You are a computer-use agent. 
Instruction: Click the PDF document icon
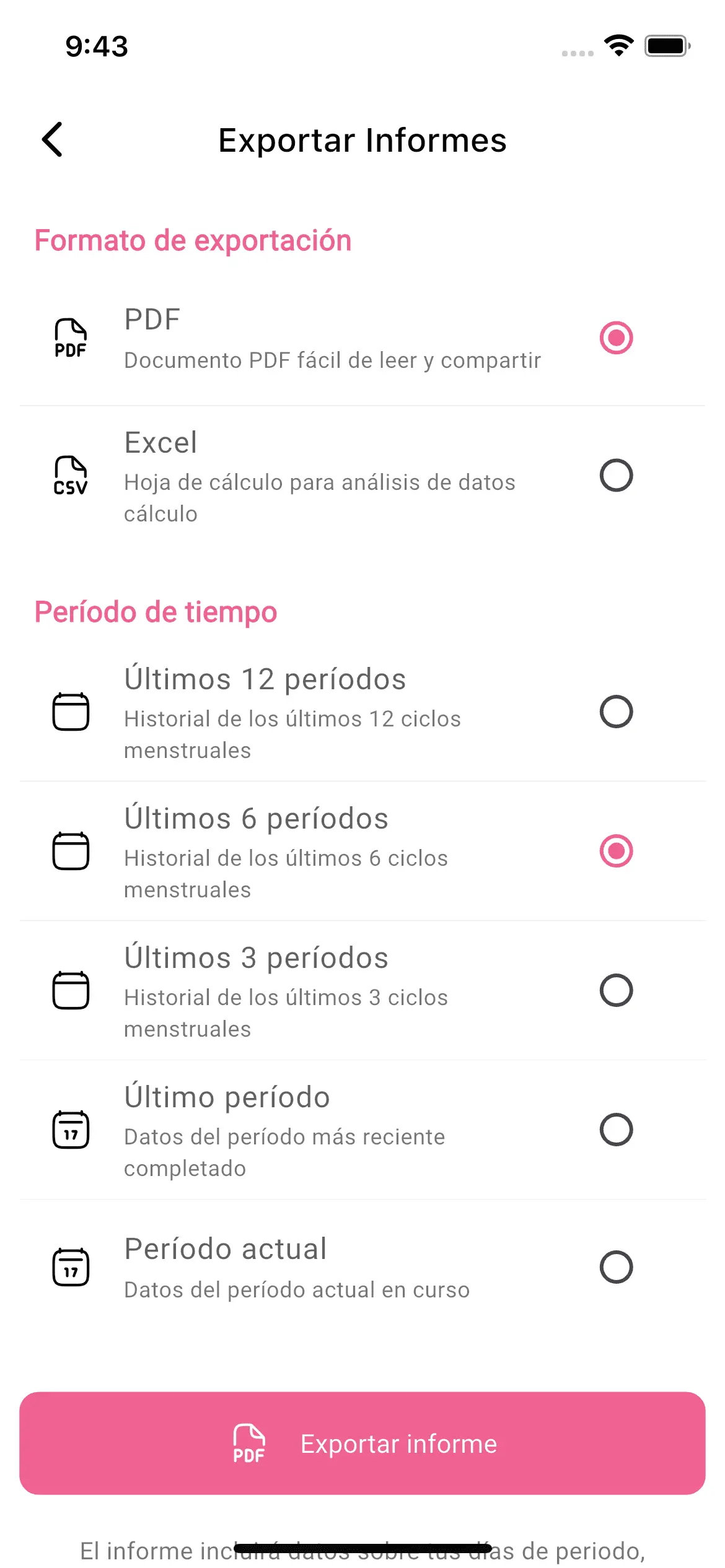(69, 338)
